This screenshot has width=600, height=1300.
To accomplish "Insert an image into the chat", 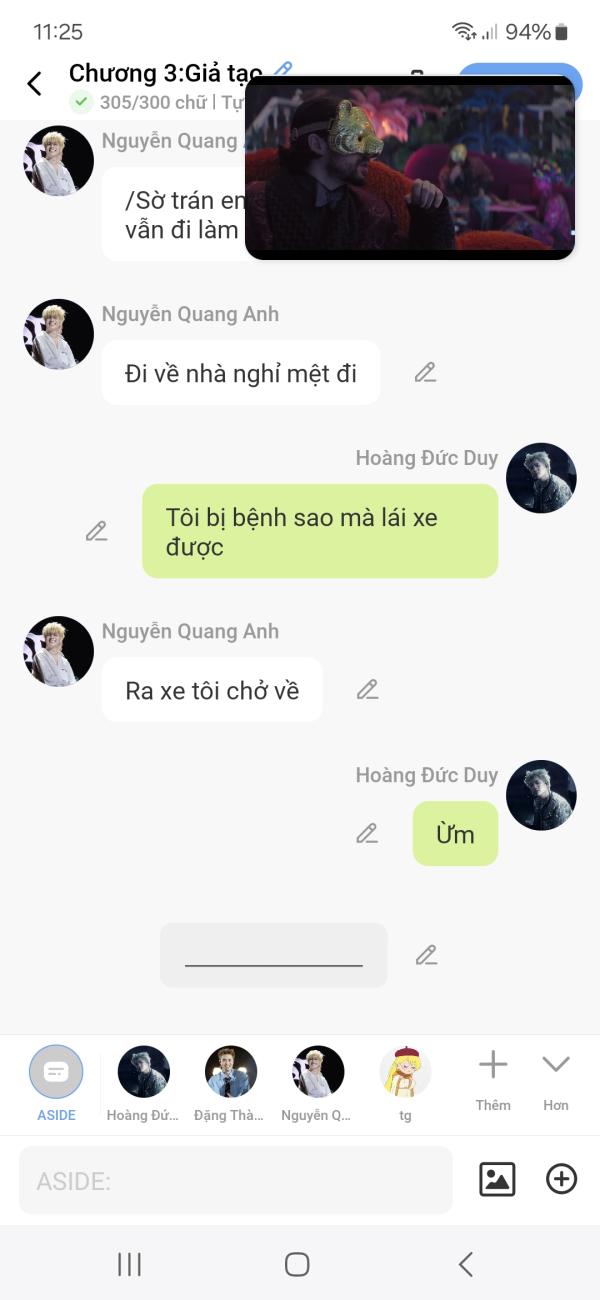I will (x=497, y=1180).
